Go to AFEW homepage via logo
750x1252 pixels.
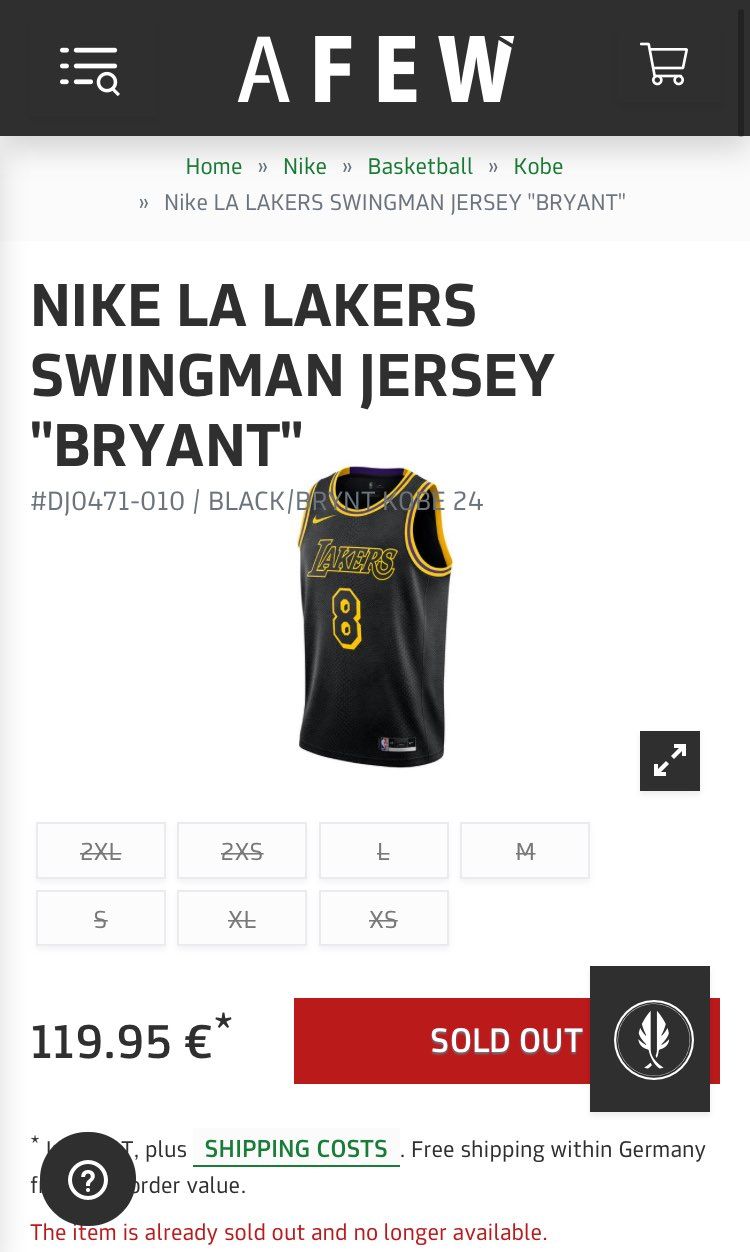click(x=376, y=70)
